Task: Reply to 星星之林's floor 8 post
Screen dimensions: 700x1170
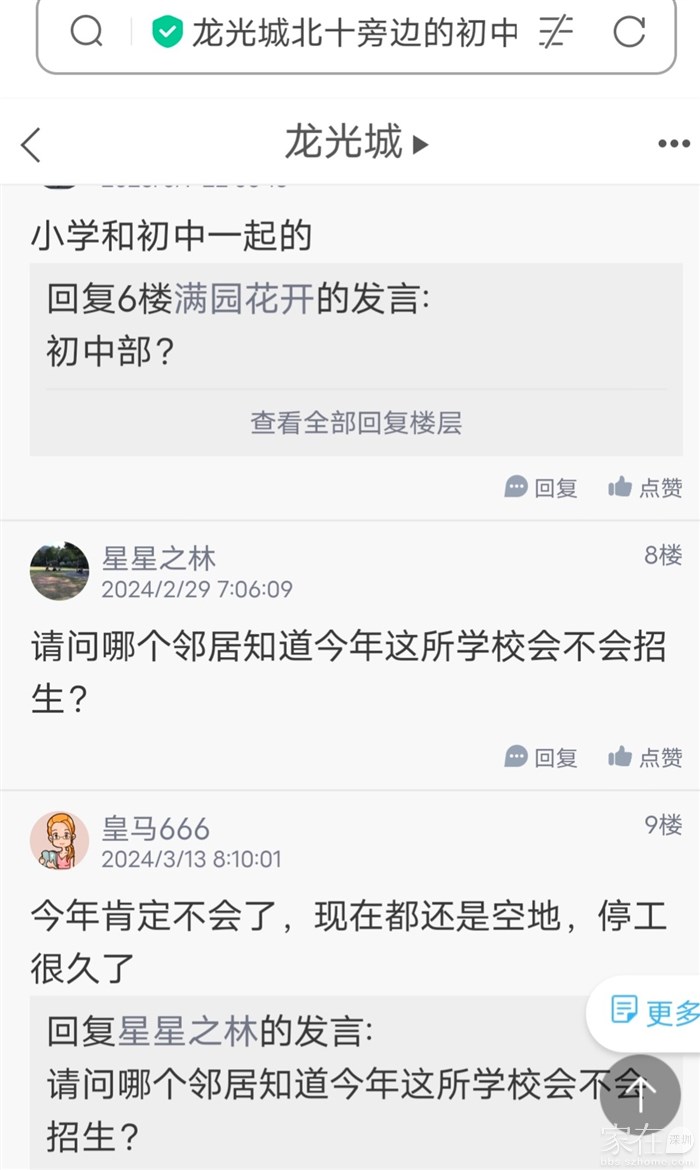Action: click(x=542, y=758)
